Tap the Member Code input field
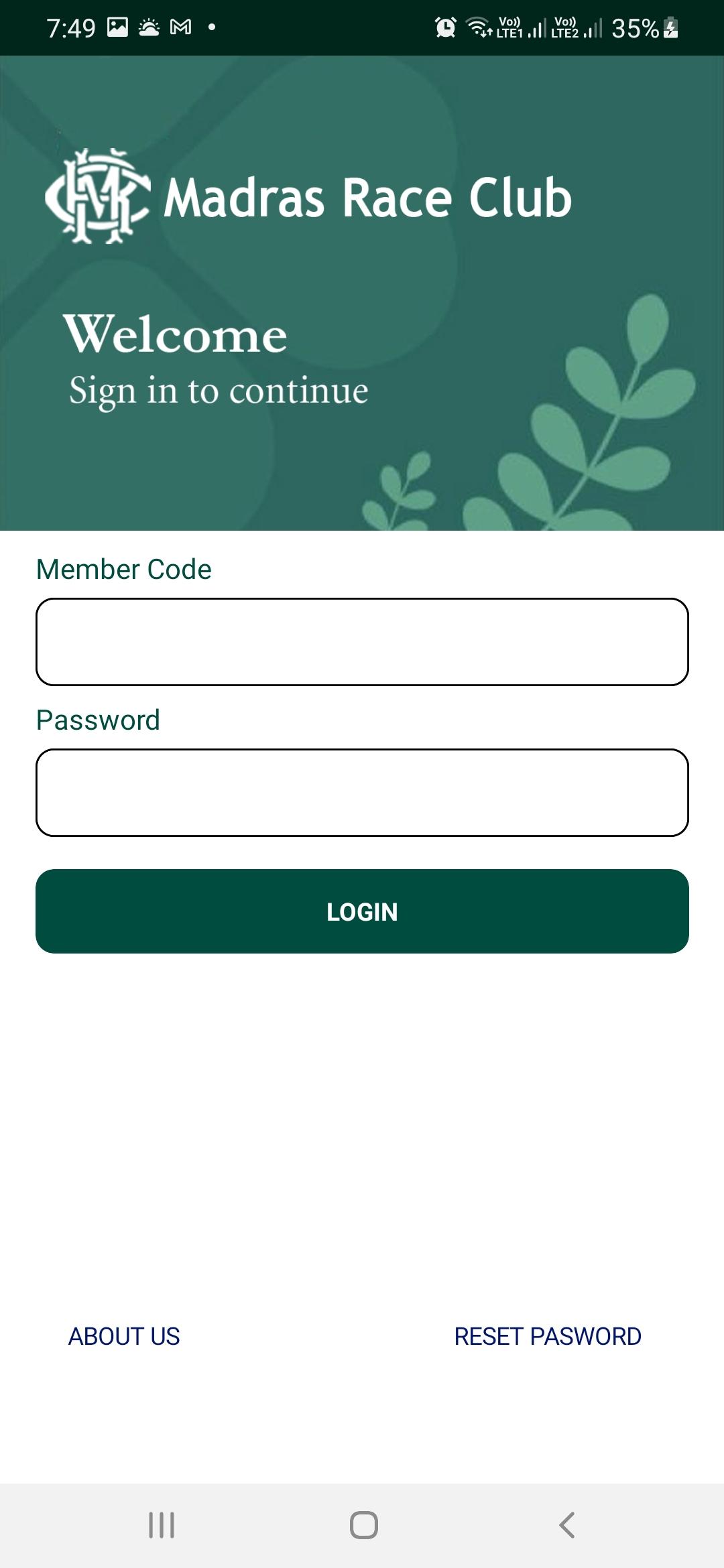The image size is (724, 1568). pyautogui.click(x=362, y=642)
